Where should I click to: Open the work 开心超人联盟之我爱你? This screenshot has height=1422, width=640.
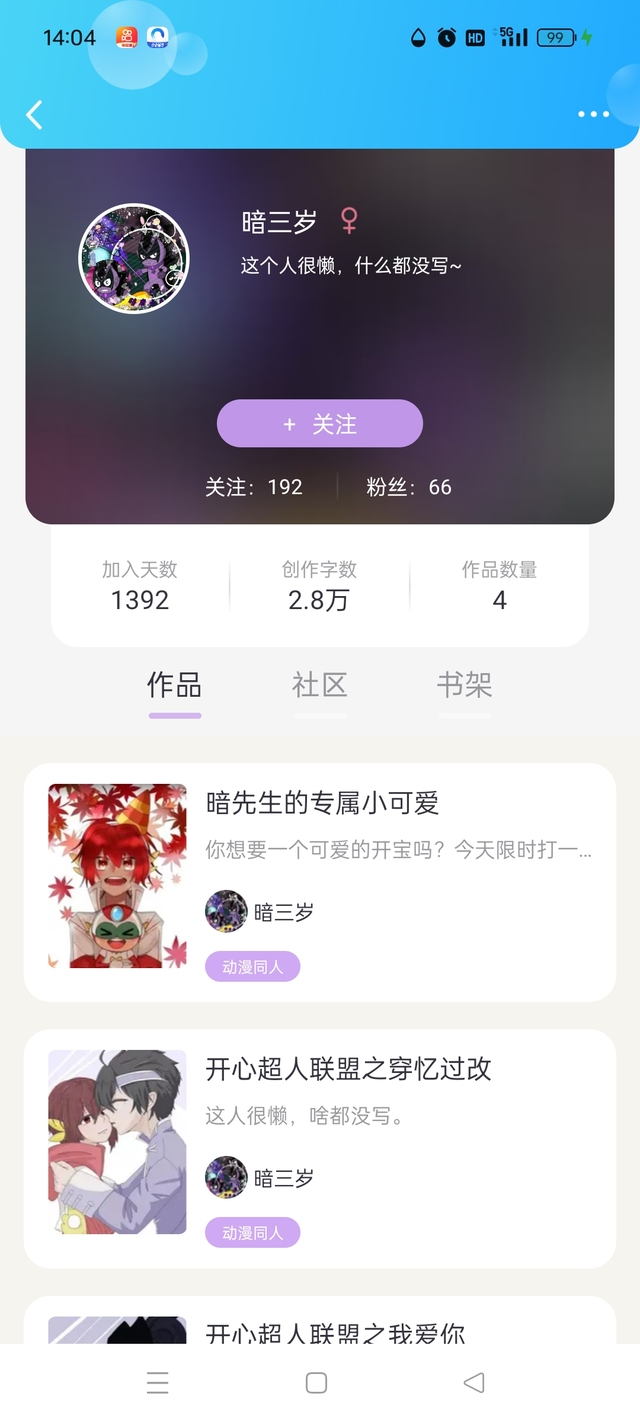pyautogui.click(x=335, y=1331)
